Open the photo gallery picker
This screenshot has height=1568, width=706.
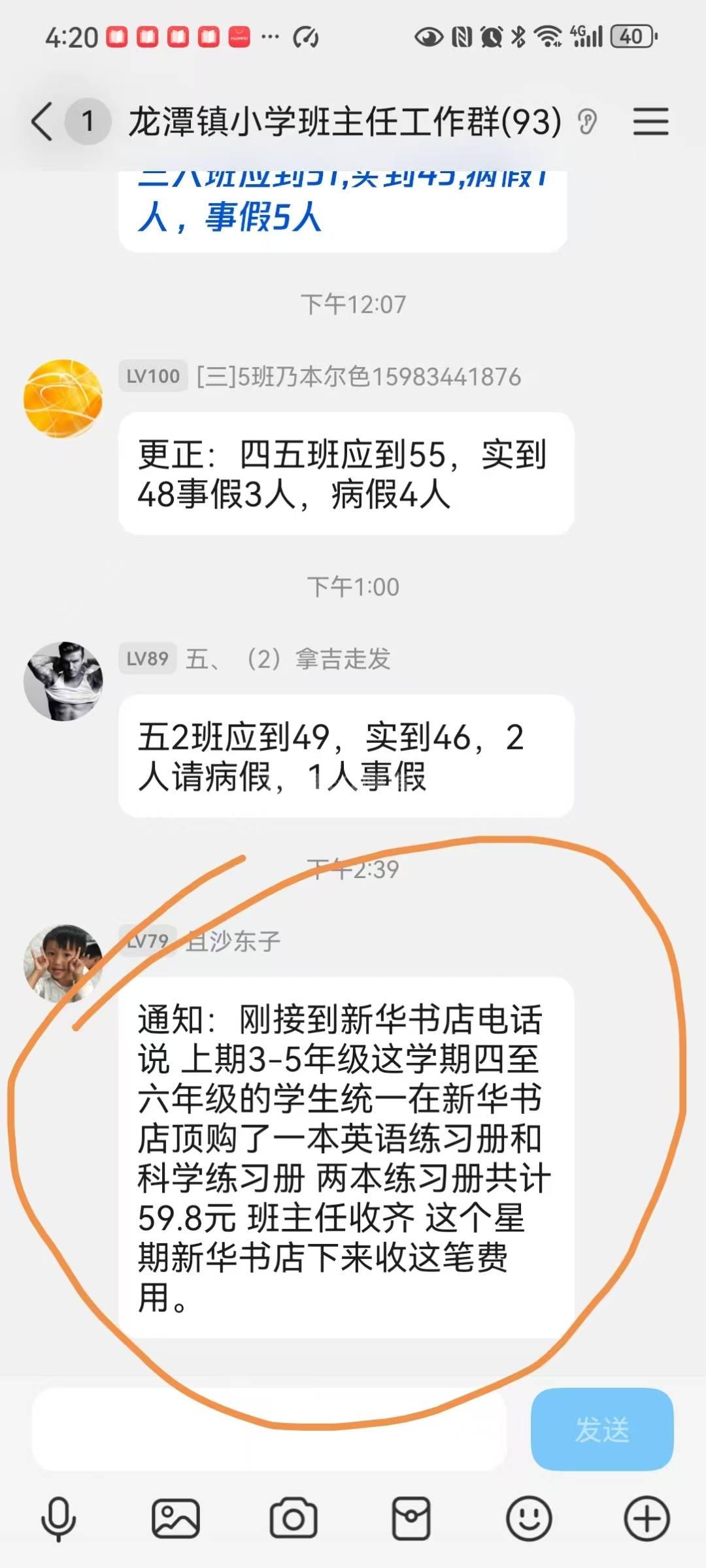pyautogui.click(x=175, y=1518)
